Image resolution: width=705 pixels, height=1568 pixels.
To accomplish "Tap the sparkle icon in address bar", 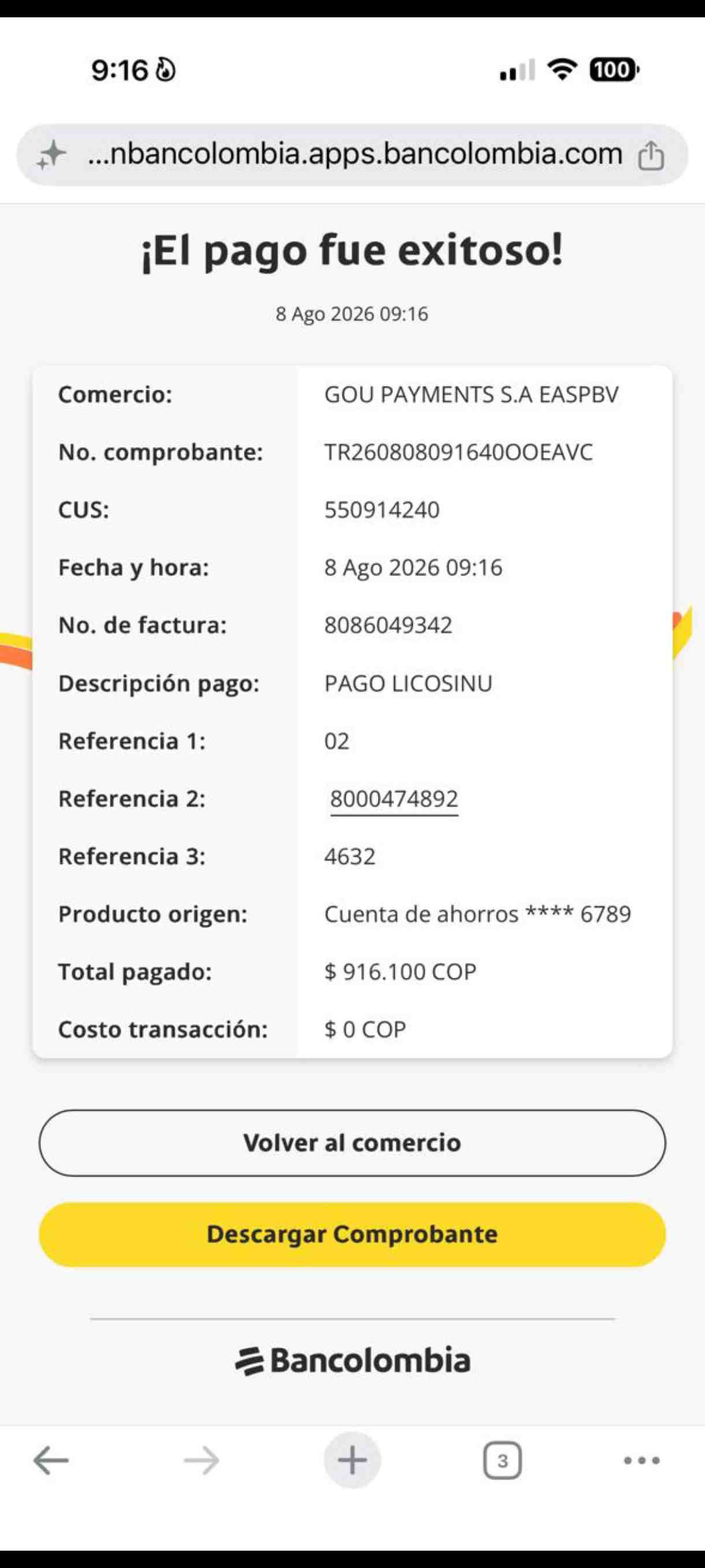I will click(51, 154).
